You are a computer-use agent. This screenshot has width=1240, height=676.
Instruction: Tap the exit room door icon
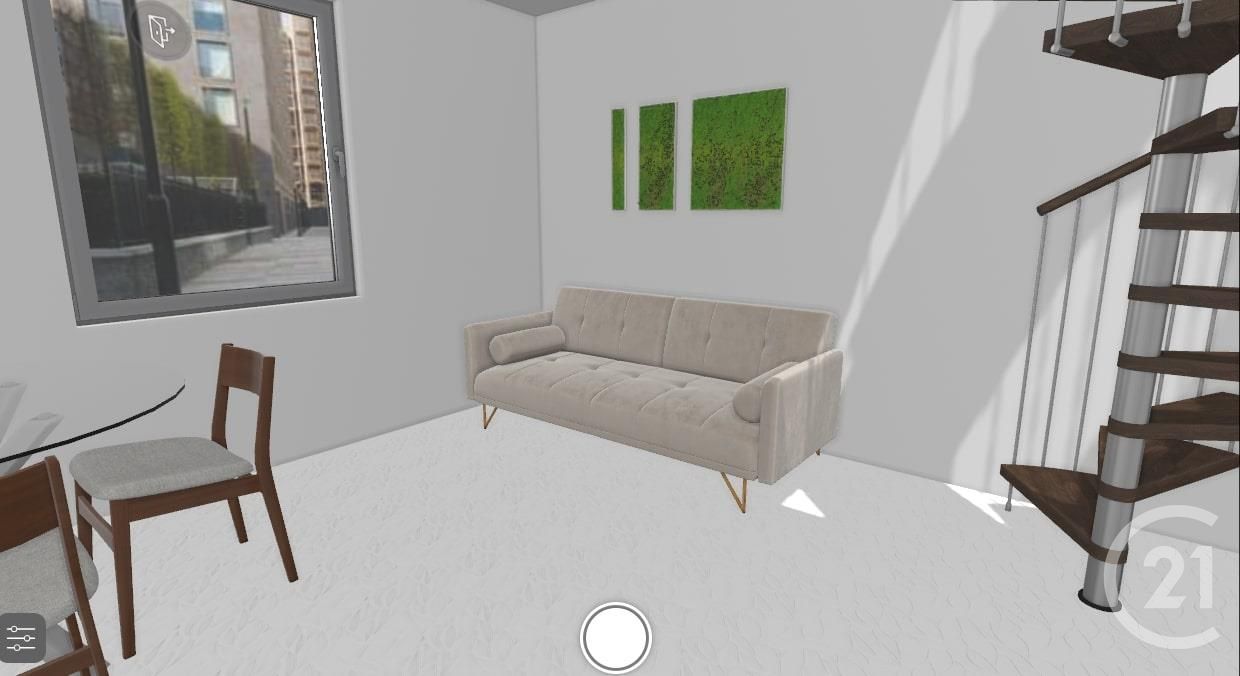pos(164,31)
